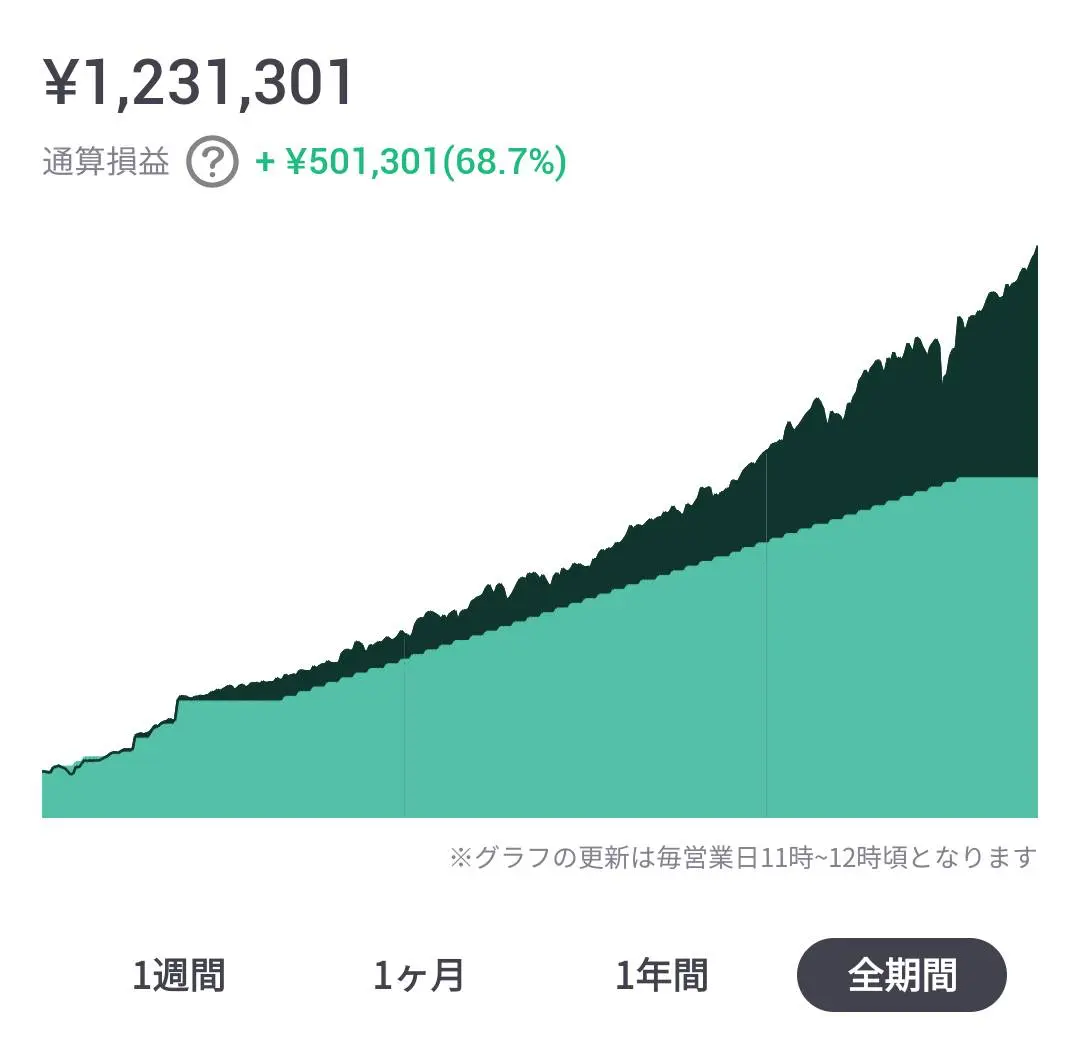Show the 1年間 chart view
The image size is (1080, 1039).
point(661,975)
